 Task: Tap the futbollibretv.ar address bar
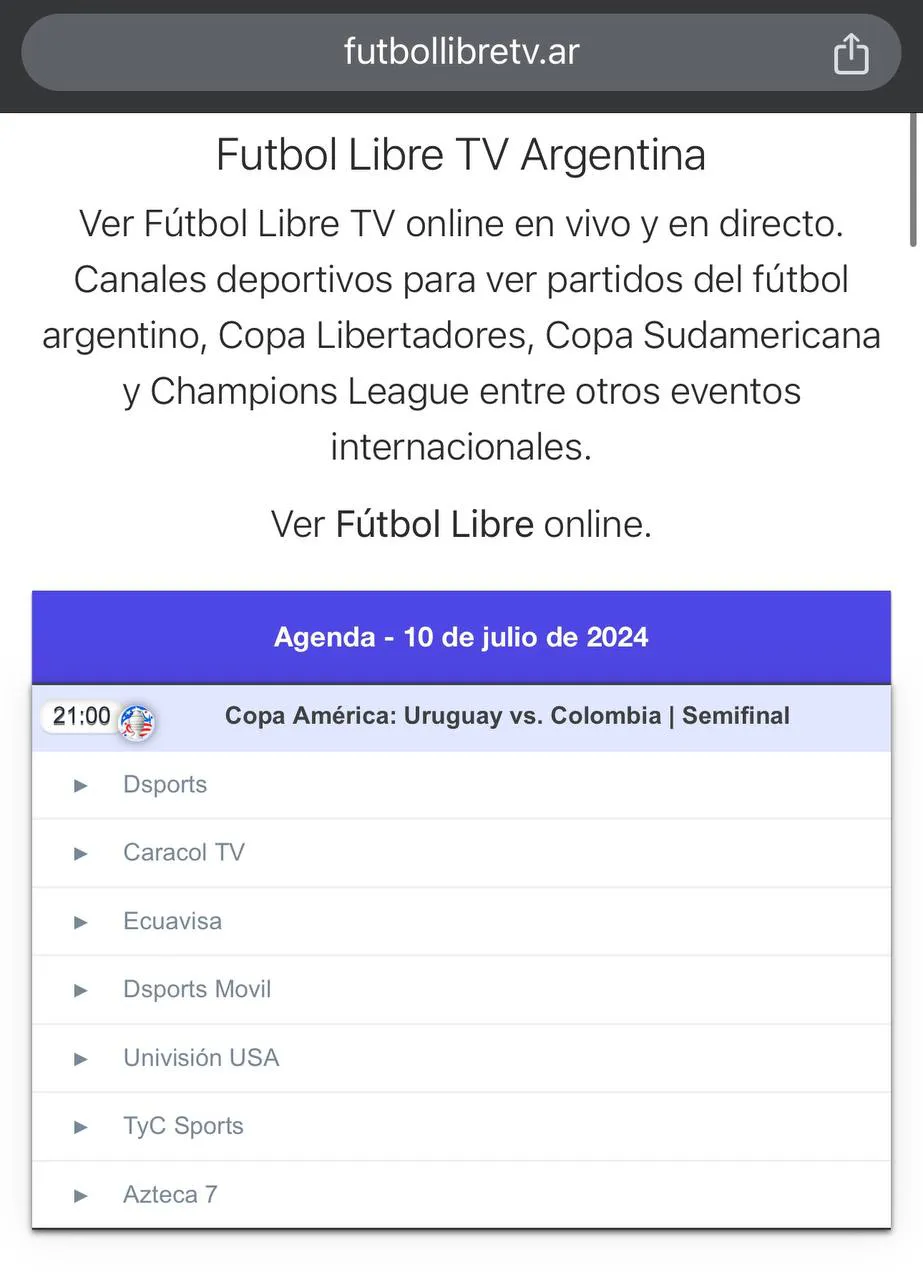coord(461,51)
